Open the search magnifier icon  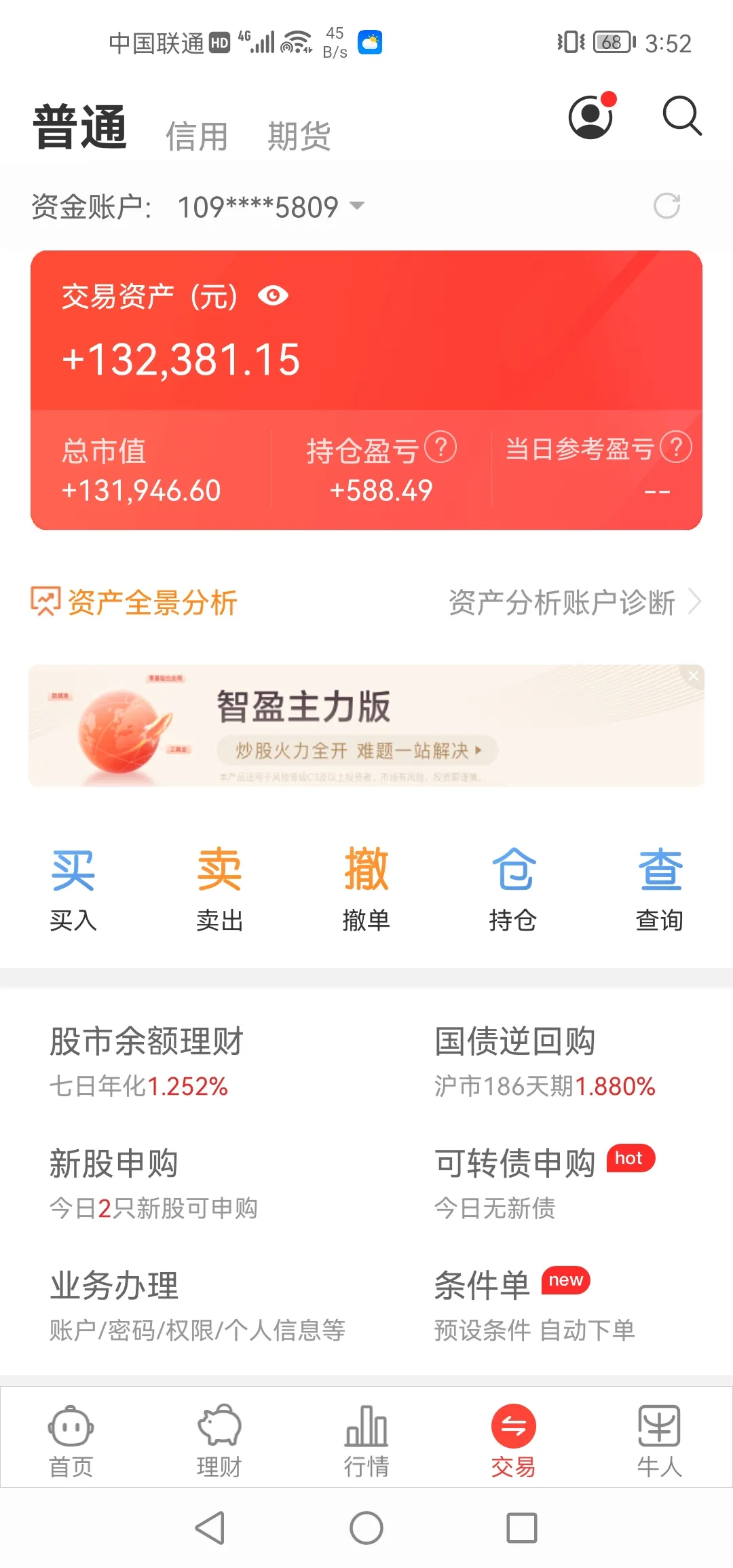(x=681, y=116)
